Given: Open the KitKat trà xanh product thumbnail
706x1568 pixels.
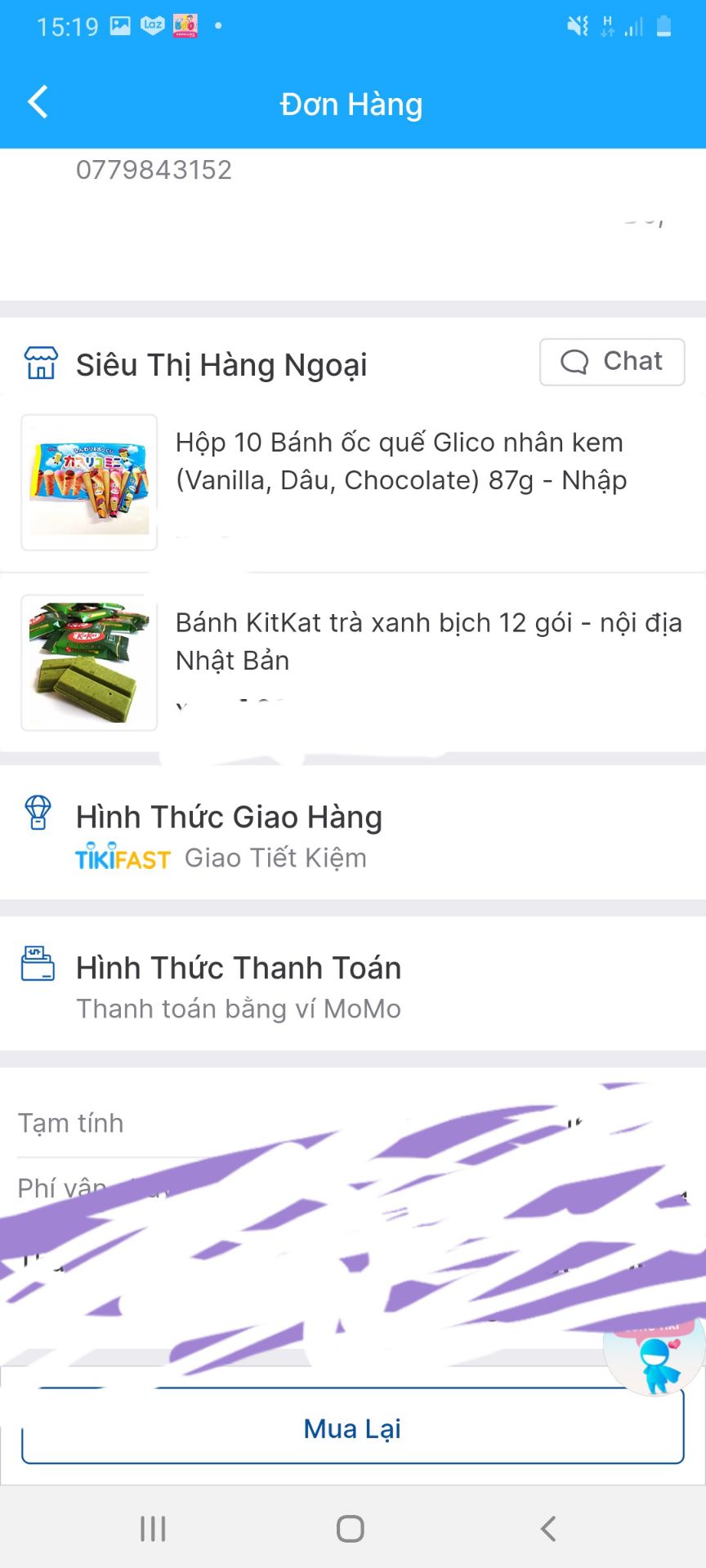Looking at the screenshot, I should click(88, 661).
